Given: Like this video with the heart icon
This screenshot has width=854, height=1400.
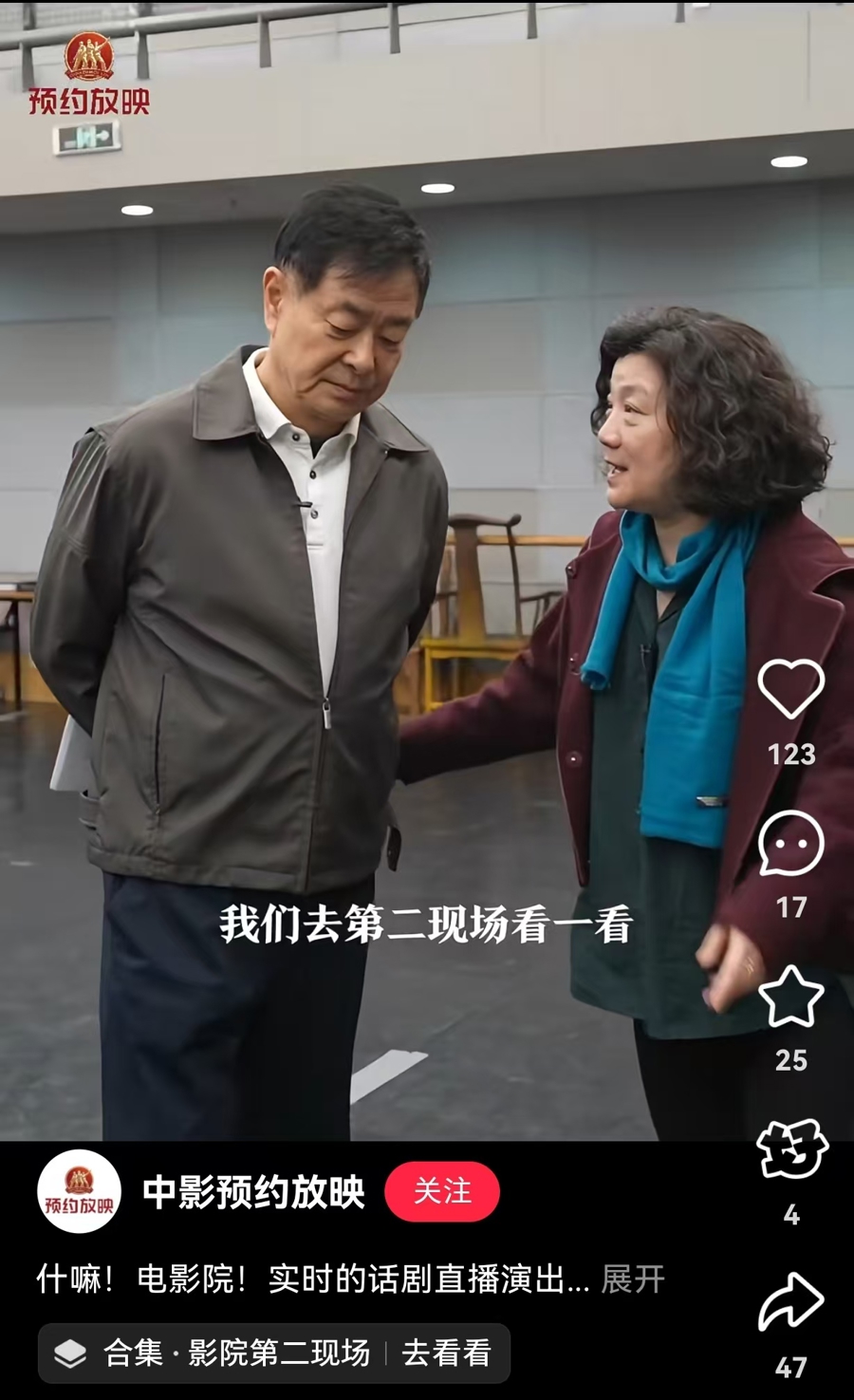Looking at the screenshot, I should pyautogui.click(x=790, y=689).
